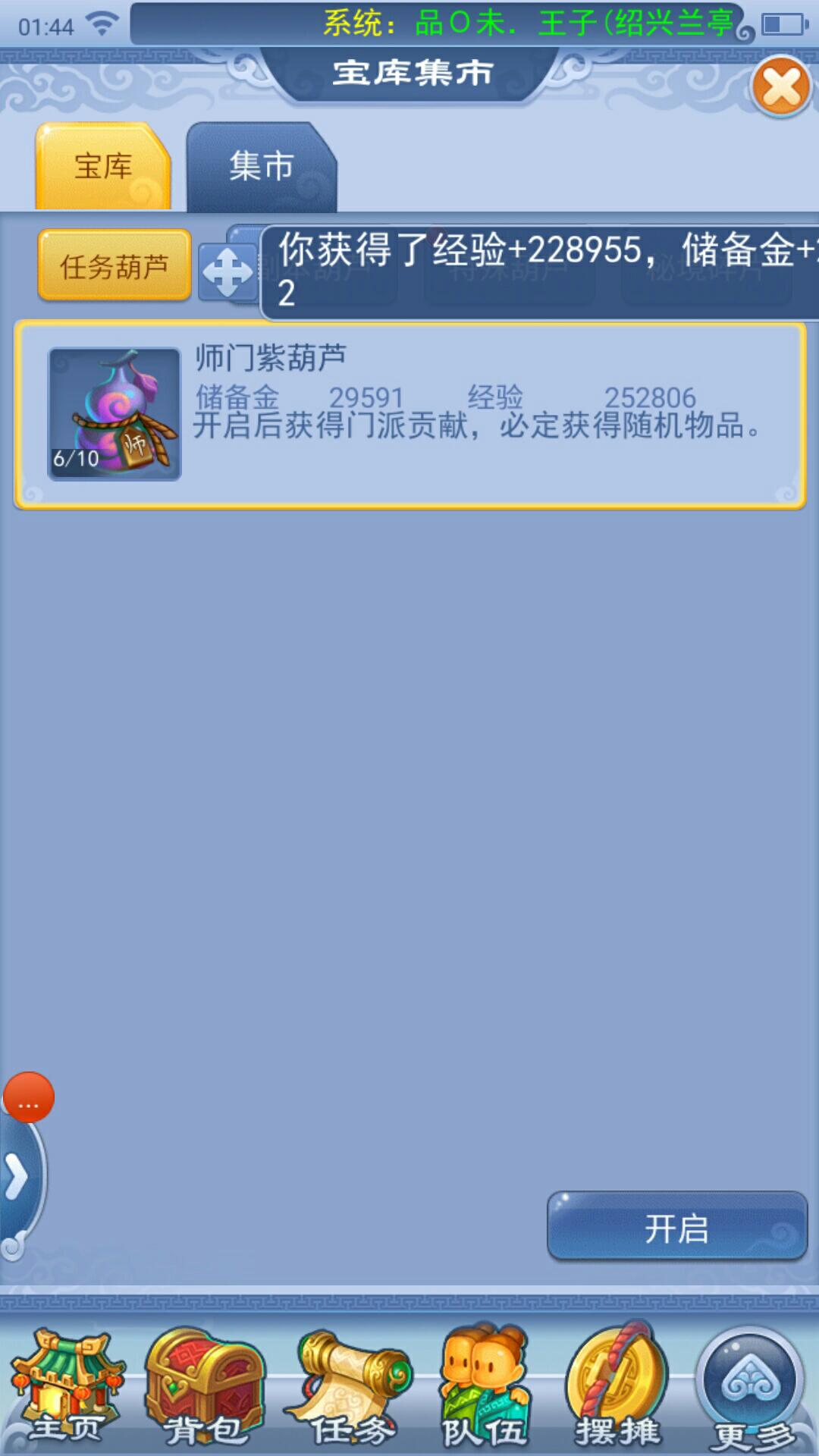
Task: Select the 任务葫芦 category
Action: tap(115, 266)
